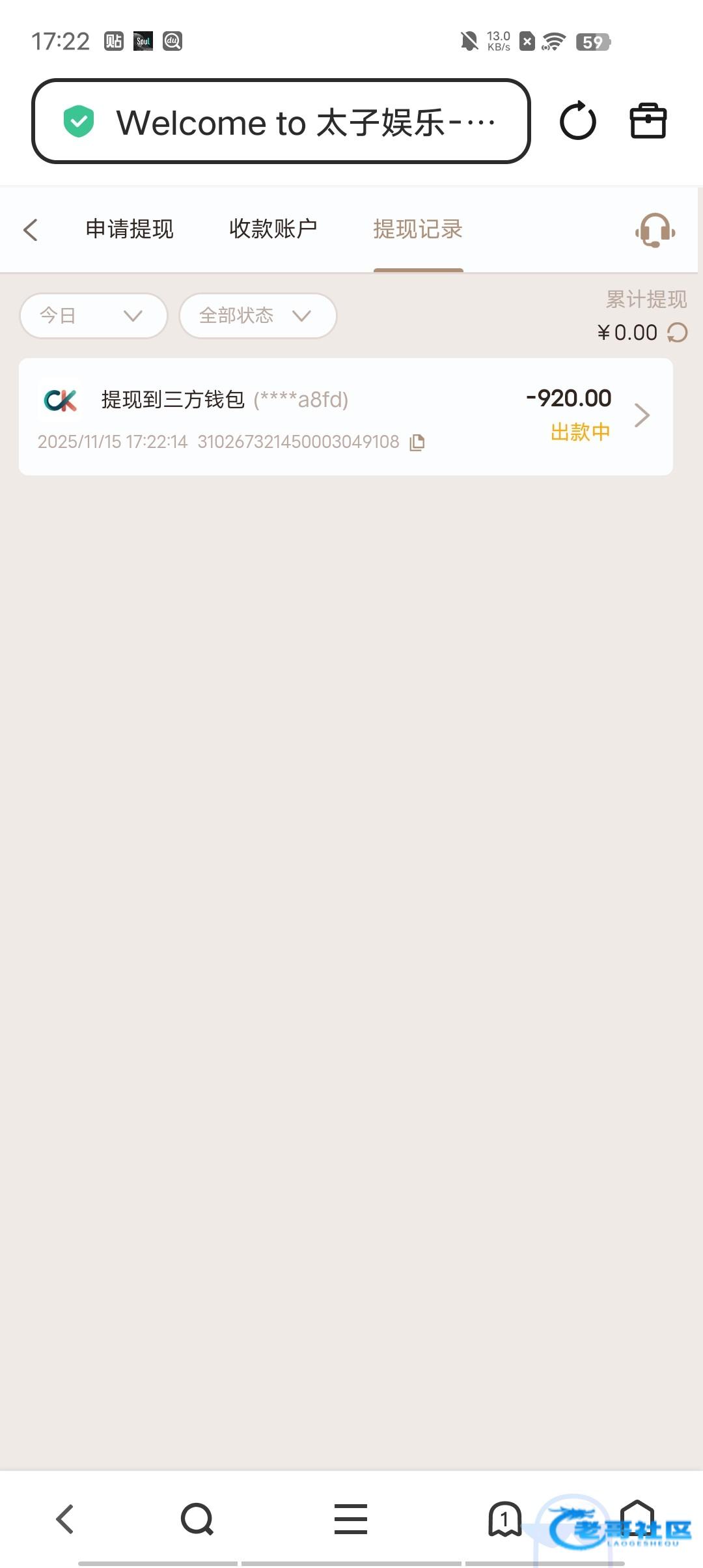Tap the browser back arrow in bottom bar
The width and height of the screenshot is (703, 1568).
64,1519
